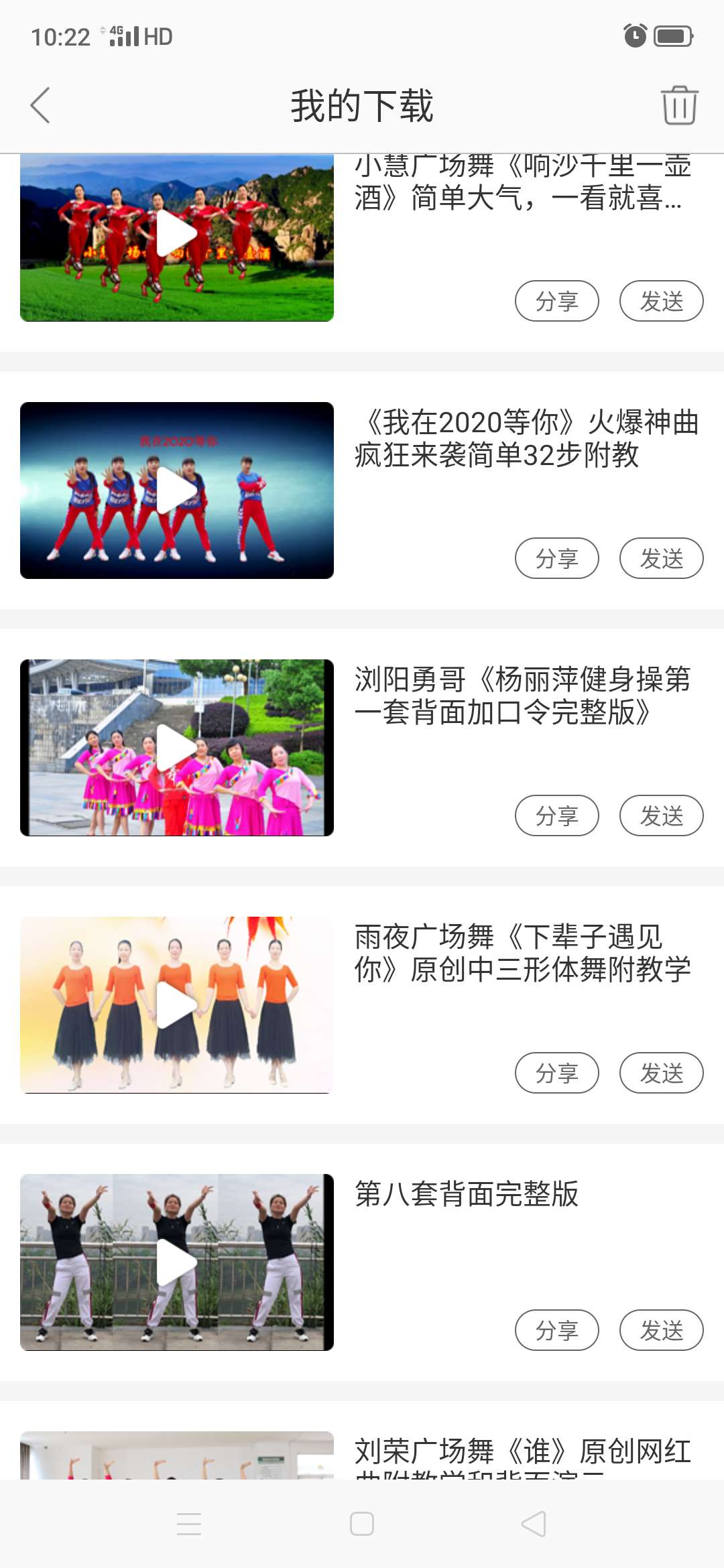Viewport: 724px width, 1568px height.
Task: Open the 我在2020等你 video title link
Action: 527,441
